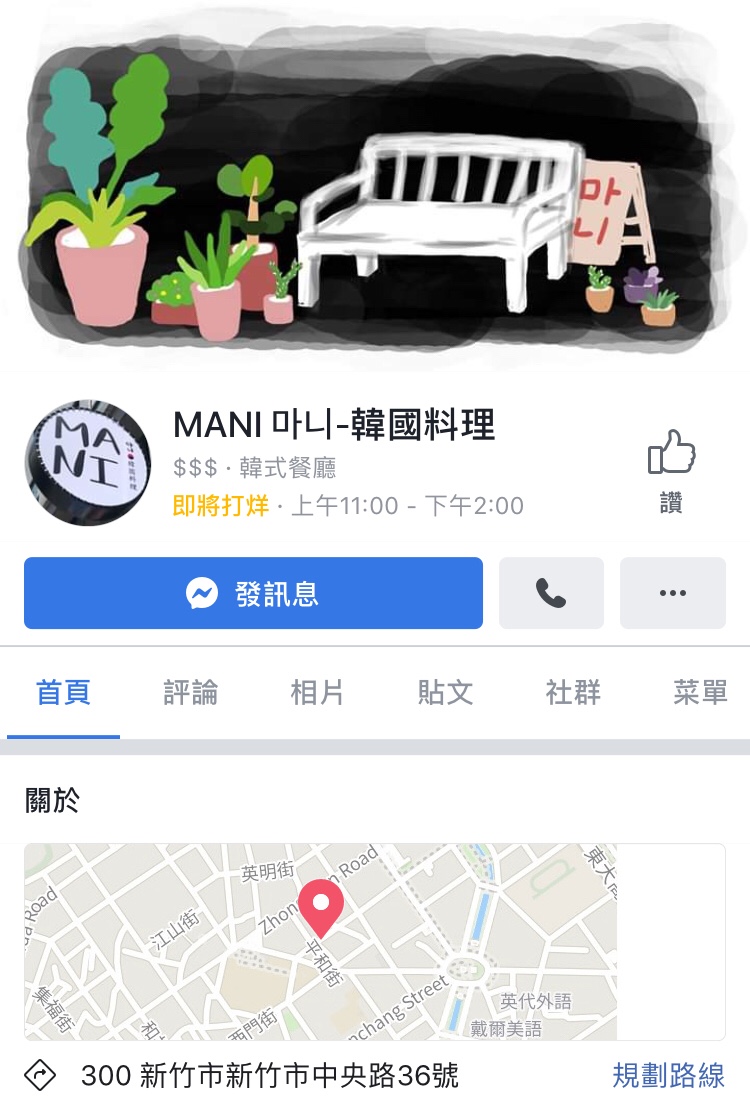View the MANI page profile picture
Screen dimensions: 750x1116
[87, 463]
